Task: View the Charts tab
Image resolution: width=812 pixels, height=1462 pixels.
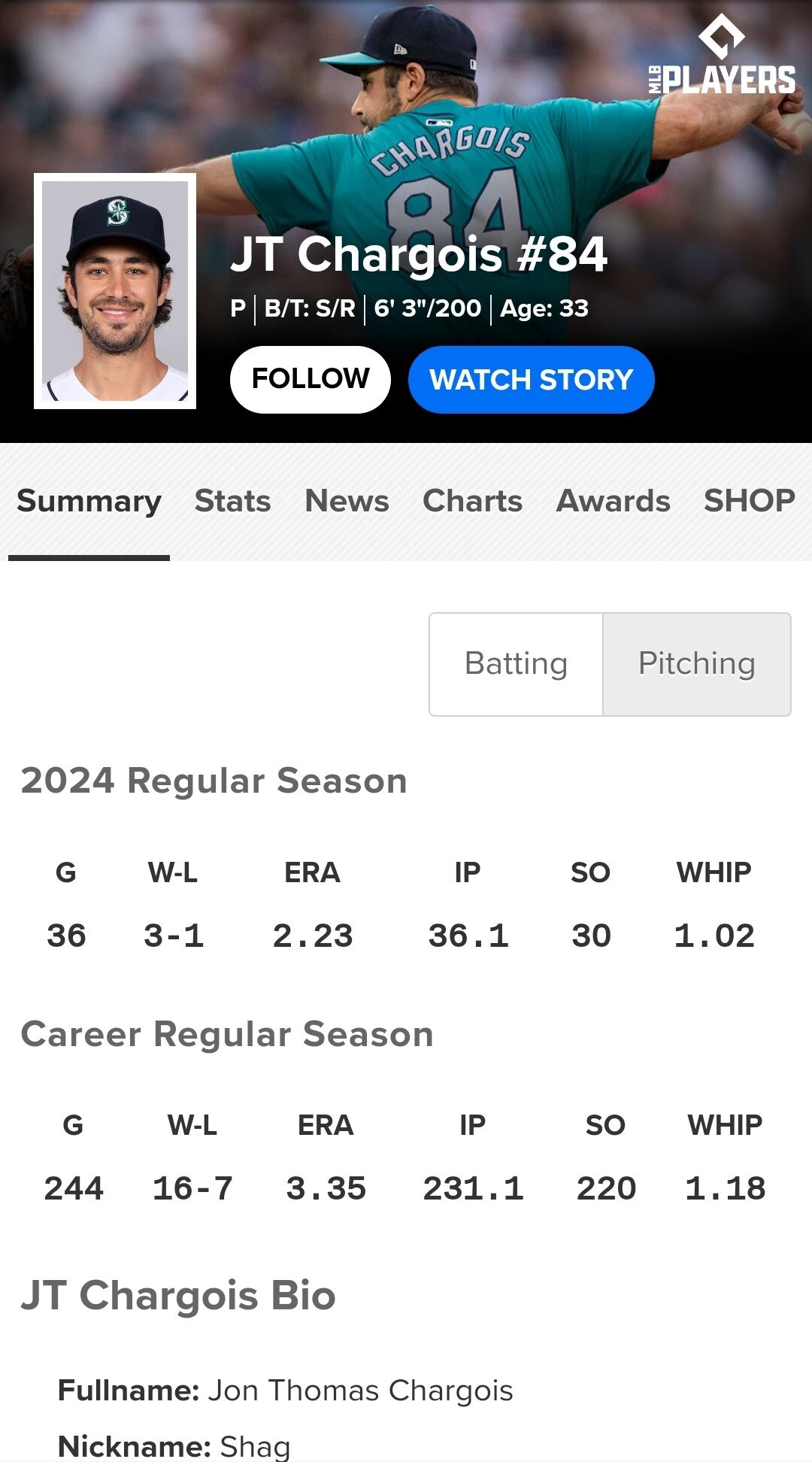Action: (472, 501)
